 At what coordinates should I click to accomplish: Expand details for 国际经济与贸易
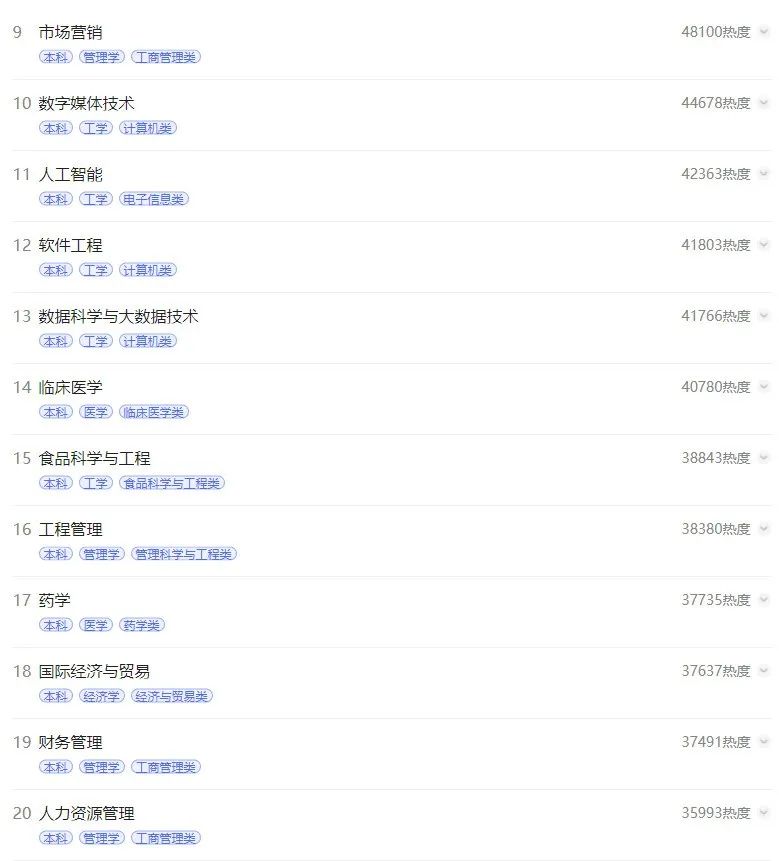[x=764, y=671]
